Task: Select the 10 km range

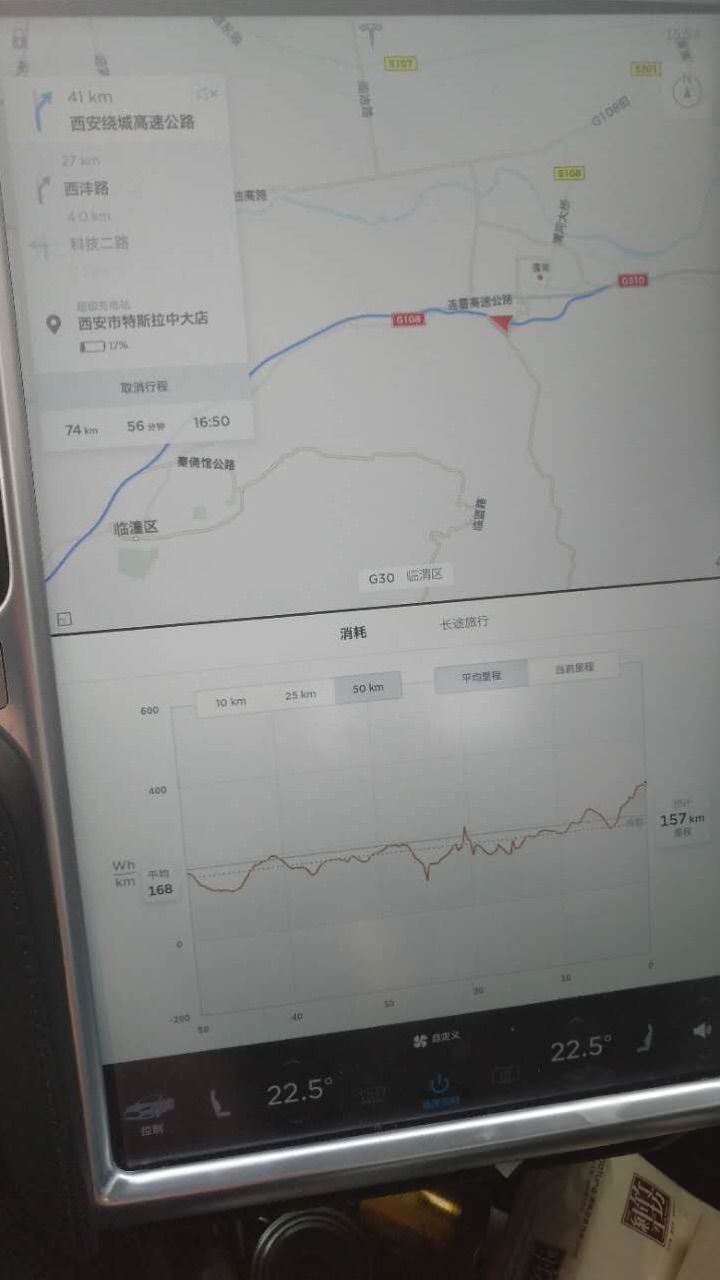Action: coord(230,702)
